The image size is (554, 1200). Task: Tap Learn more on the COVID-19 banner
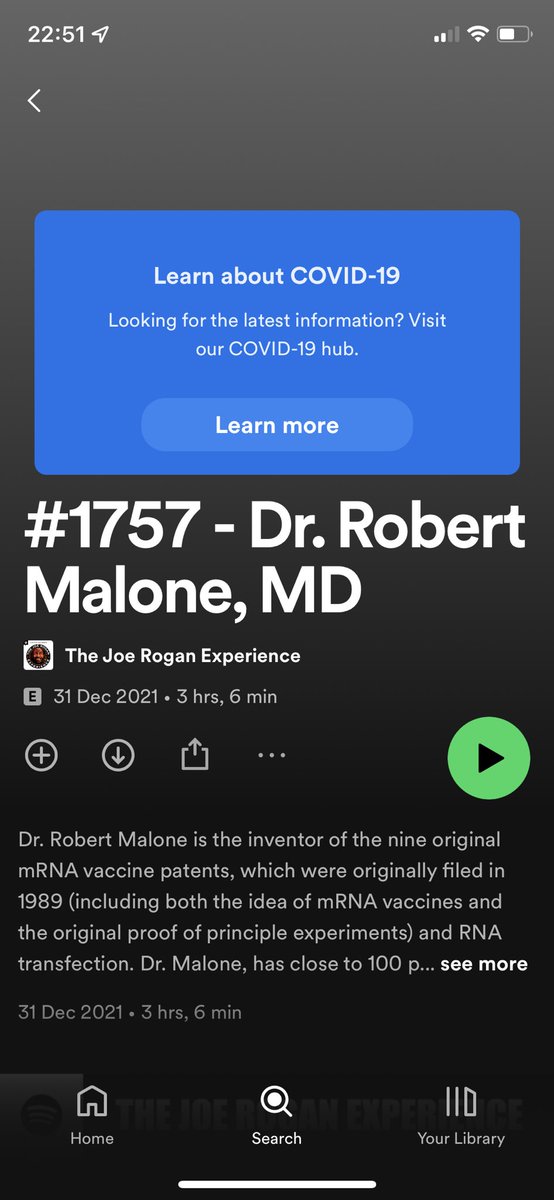(277, 425)
